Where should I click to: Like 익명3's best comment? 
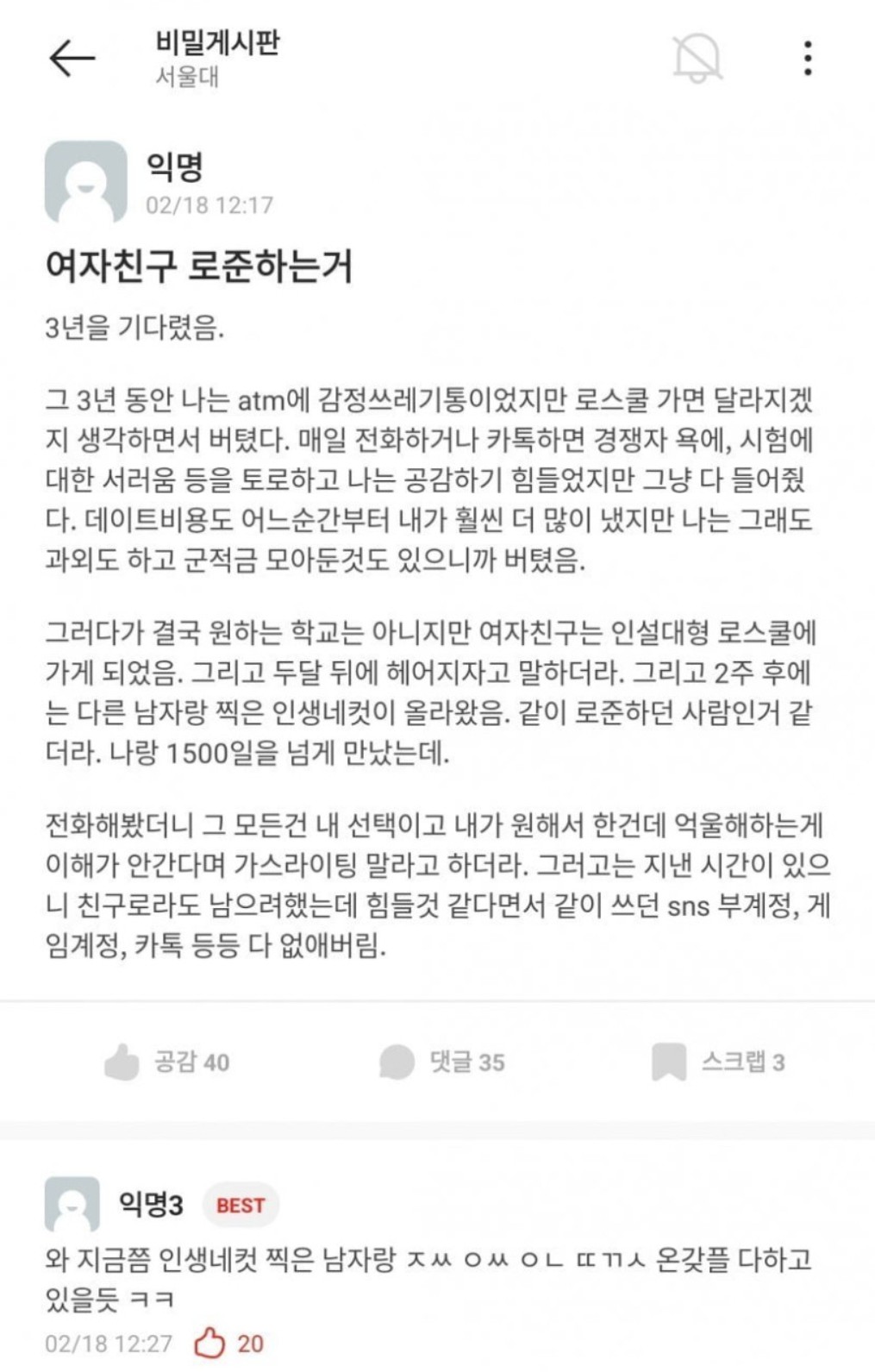[x=210, y=1343]
